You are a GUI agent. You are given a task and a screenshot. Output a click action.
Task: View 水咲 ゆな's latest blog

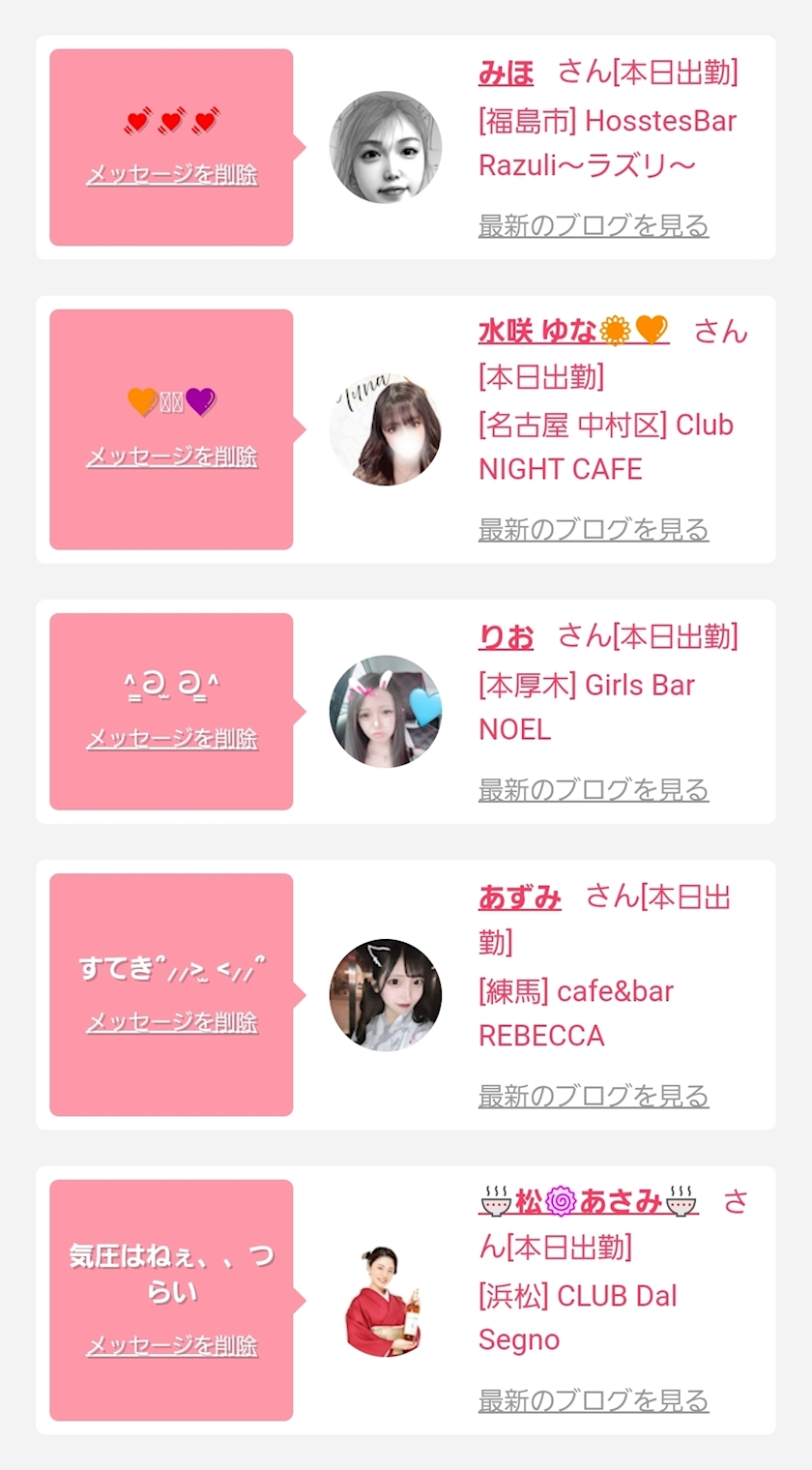click(x=594, y=529)
